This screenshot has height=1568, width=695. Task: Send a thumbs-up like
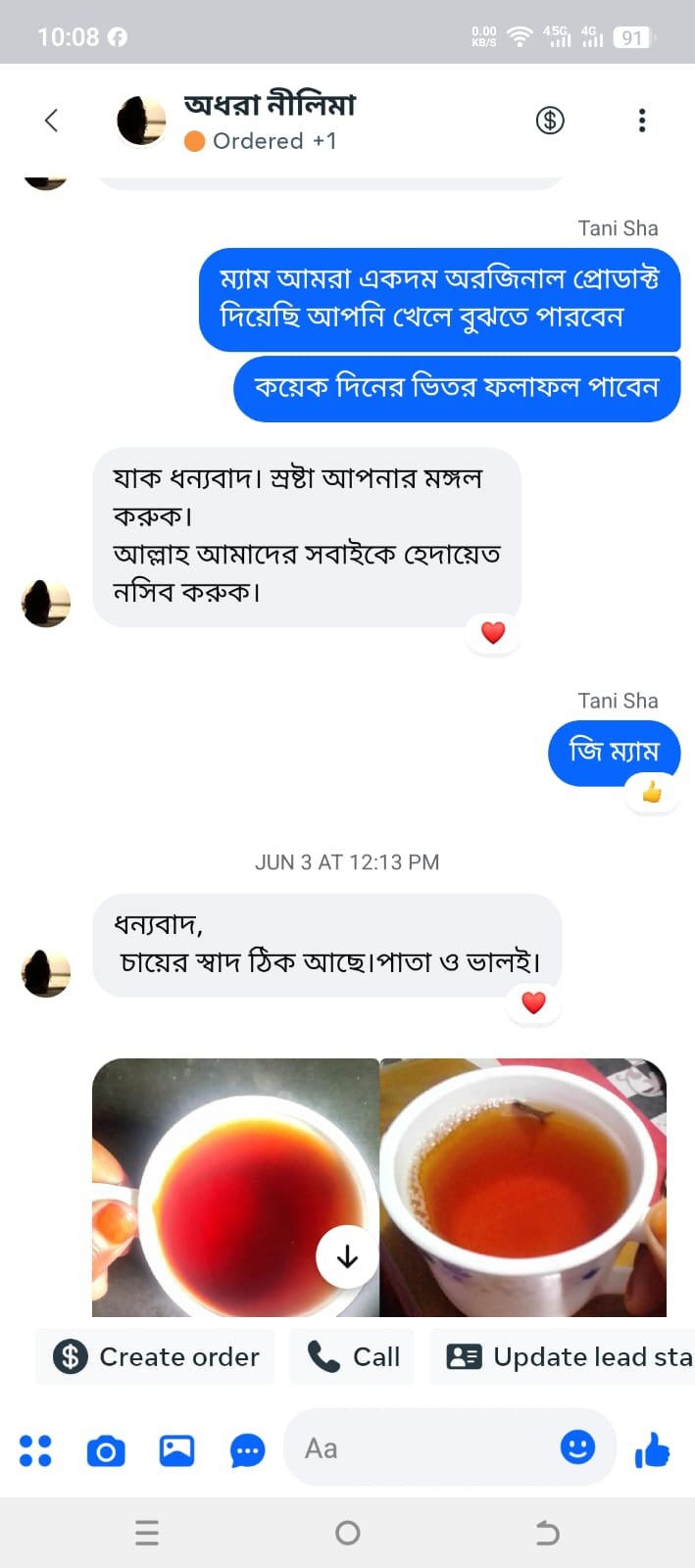click(652, 1449)
